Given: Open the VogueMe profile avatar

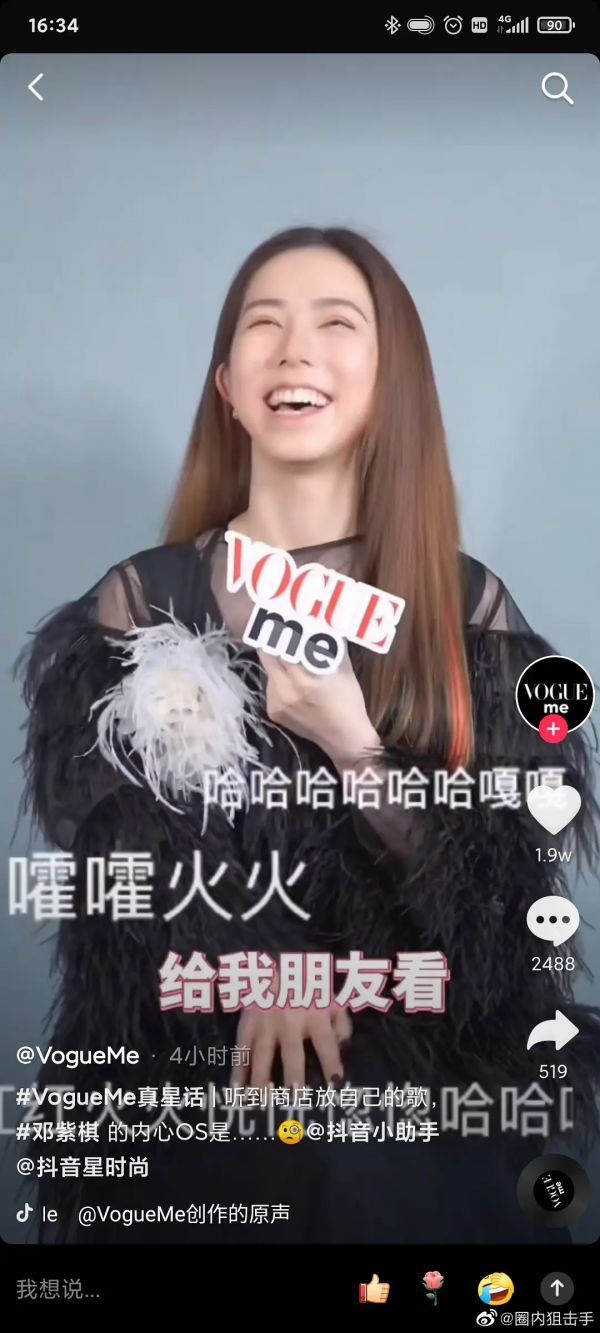Looking at the screenshot, I should tap(555, 693).
